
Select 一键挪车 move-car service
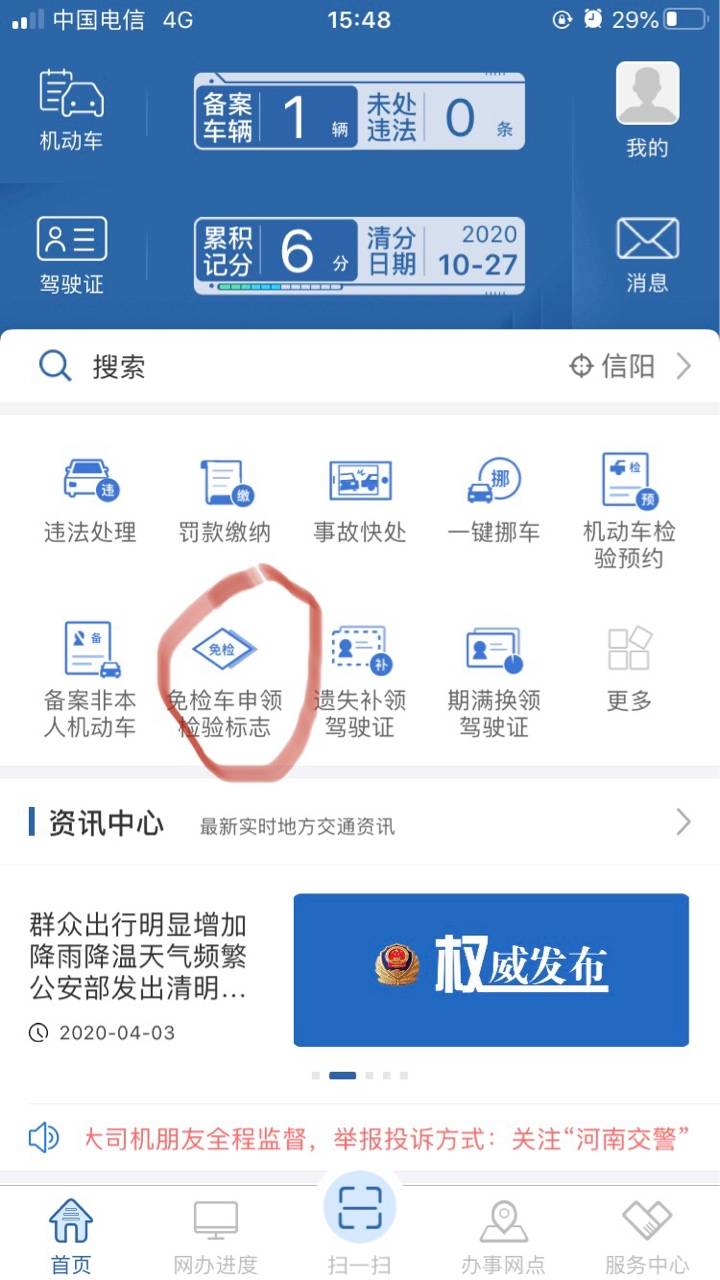(x=494, y=498)
